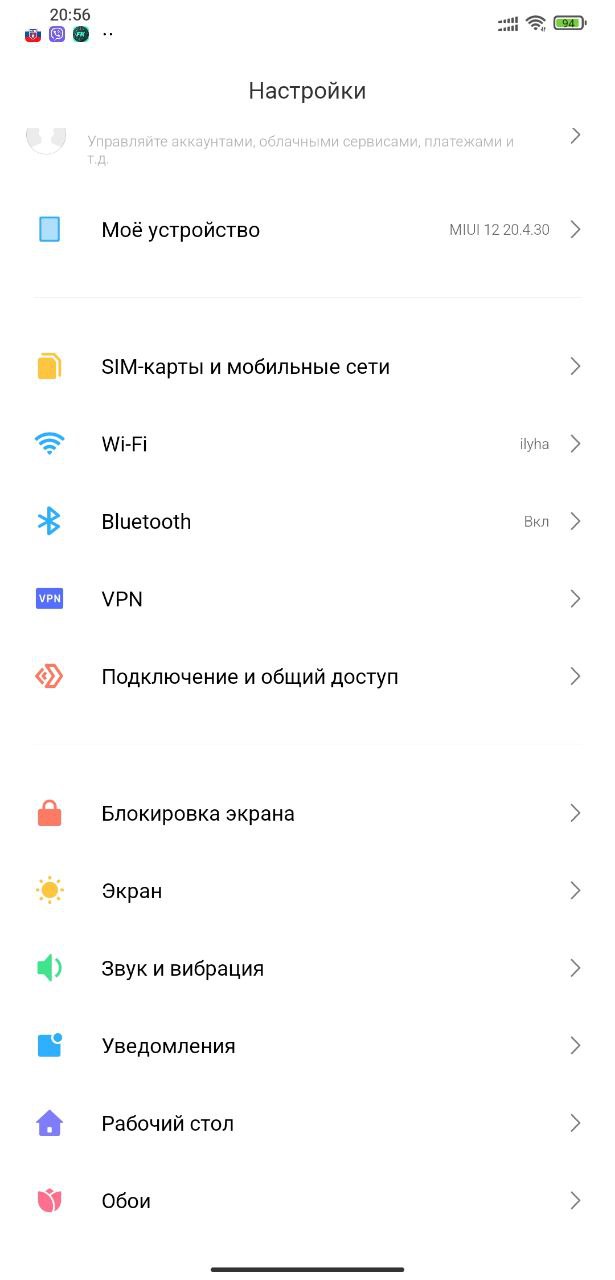Open Обои wallpaper settings
Screen dimensions: 615x1280
[x=307, y=1201]
